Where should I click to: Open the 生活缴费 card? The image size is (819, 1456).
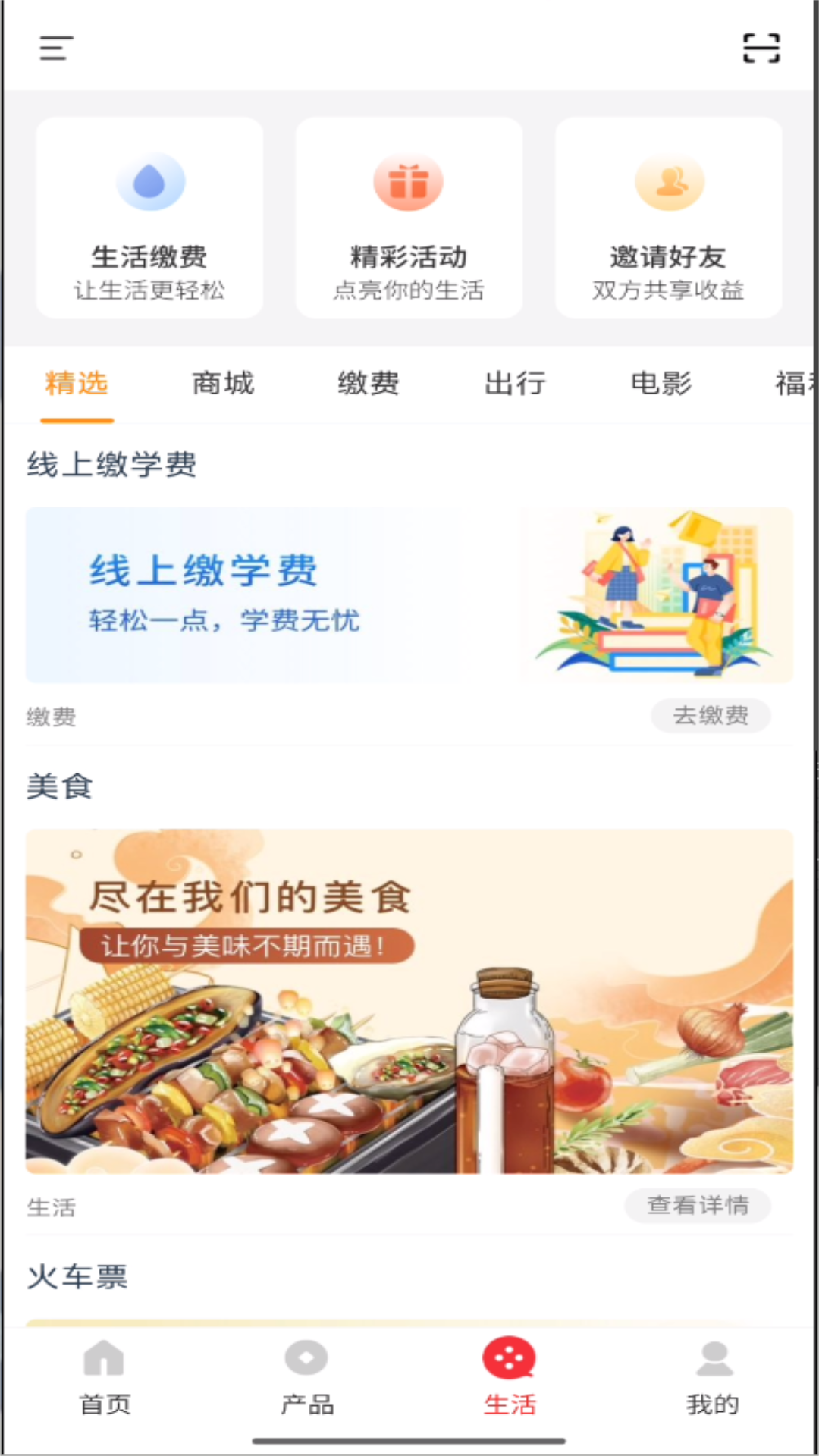point(149,218)
